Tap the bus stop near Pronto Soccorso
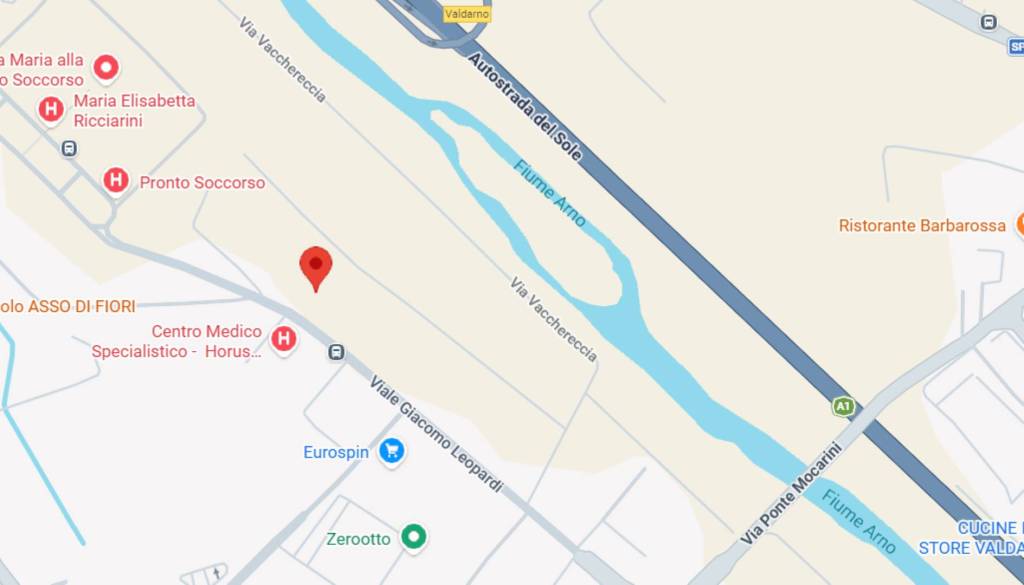 point(69,149)
